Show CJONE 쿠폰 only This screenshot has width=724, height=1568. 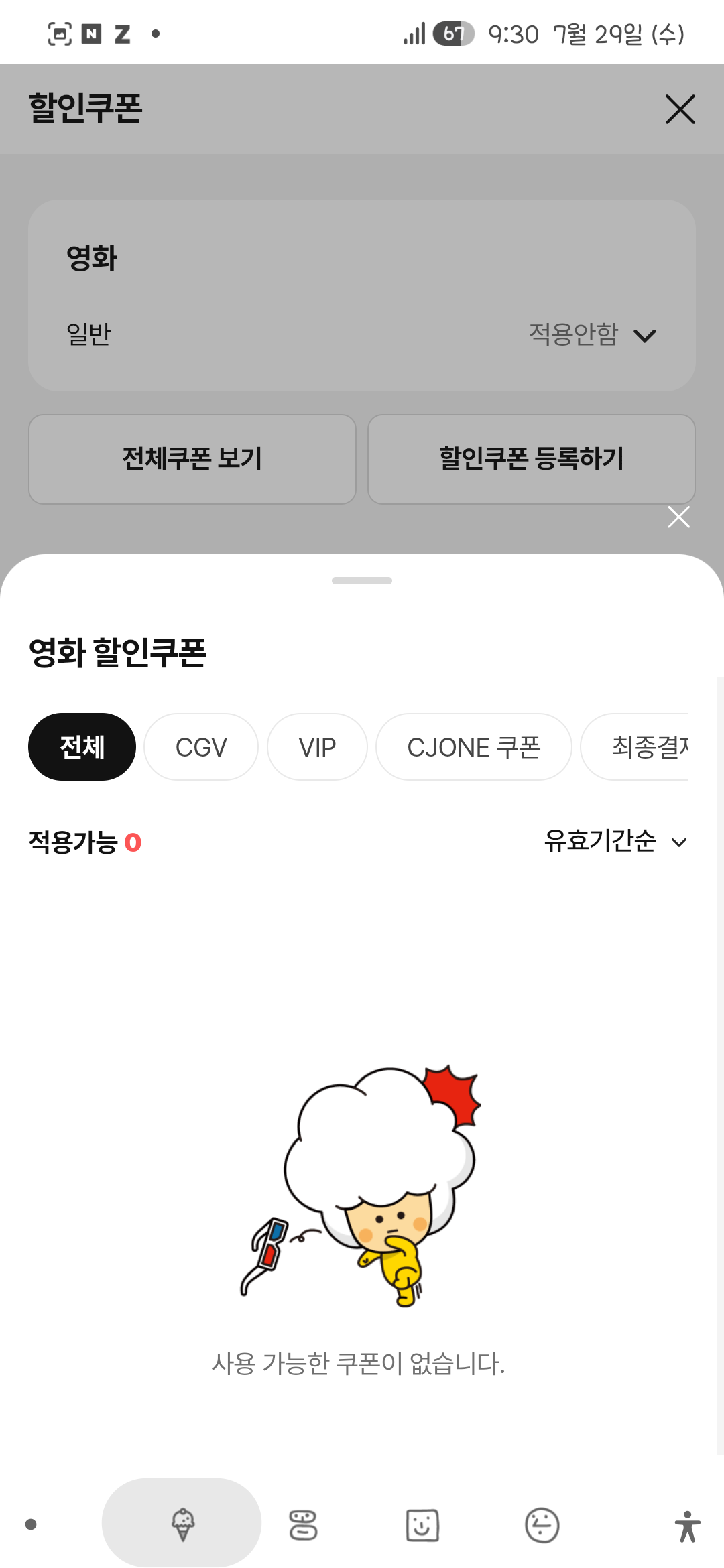(x=474, y=746)
